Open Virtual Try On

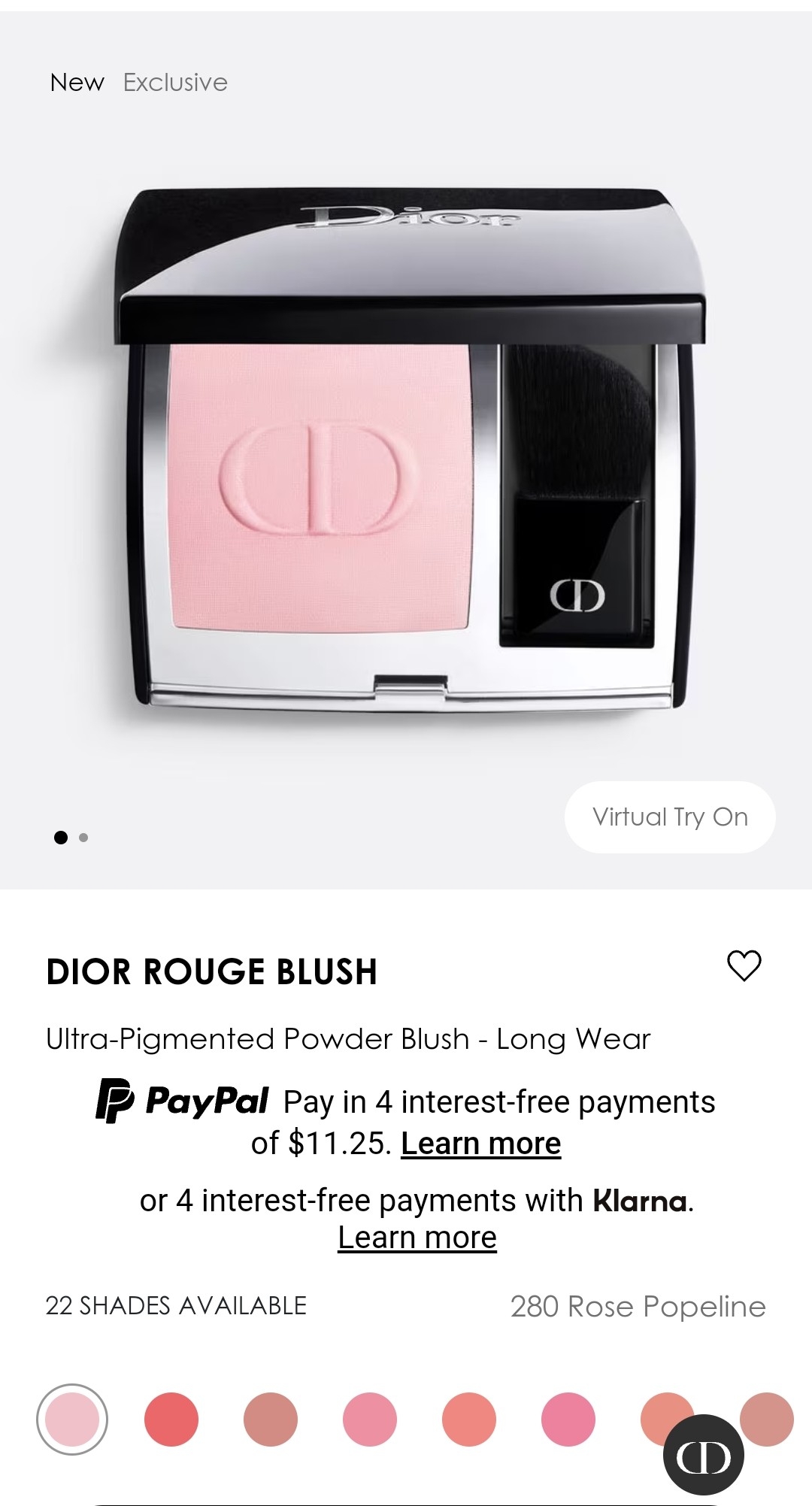pos(669,817)
